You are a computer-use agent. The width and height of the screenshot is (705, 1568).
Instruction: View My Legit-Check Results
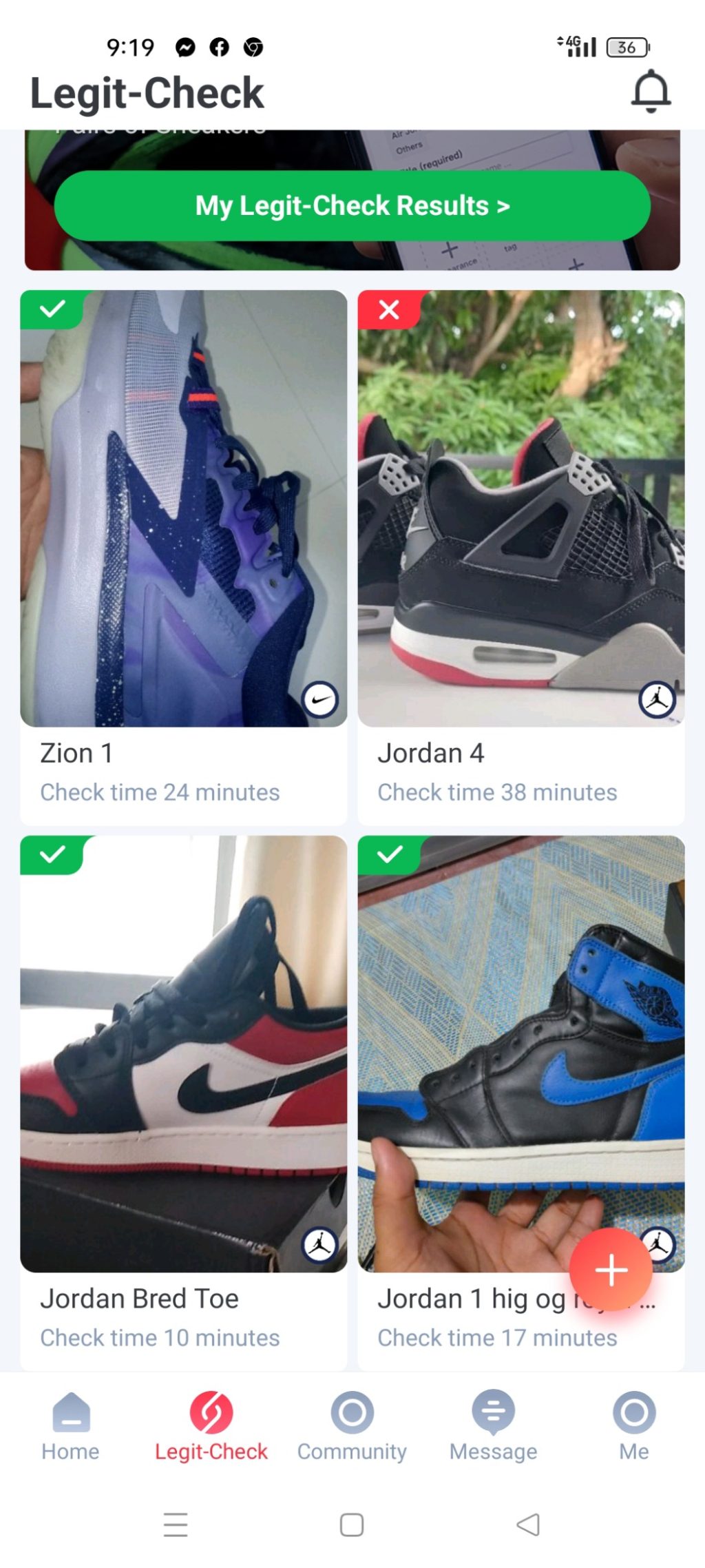(352, 205)
